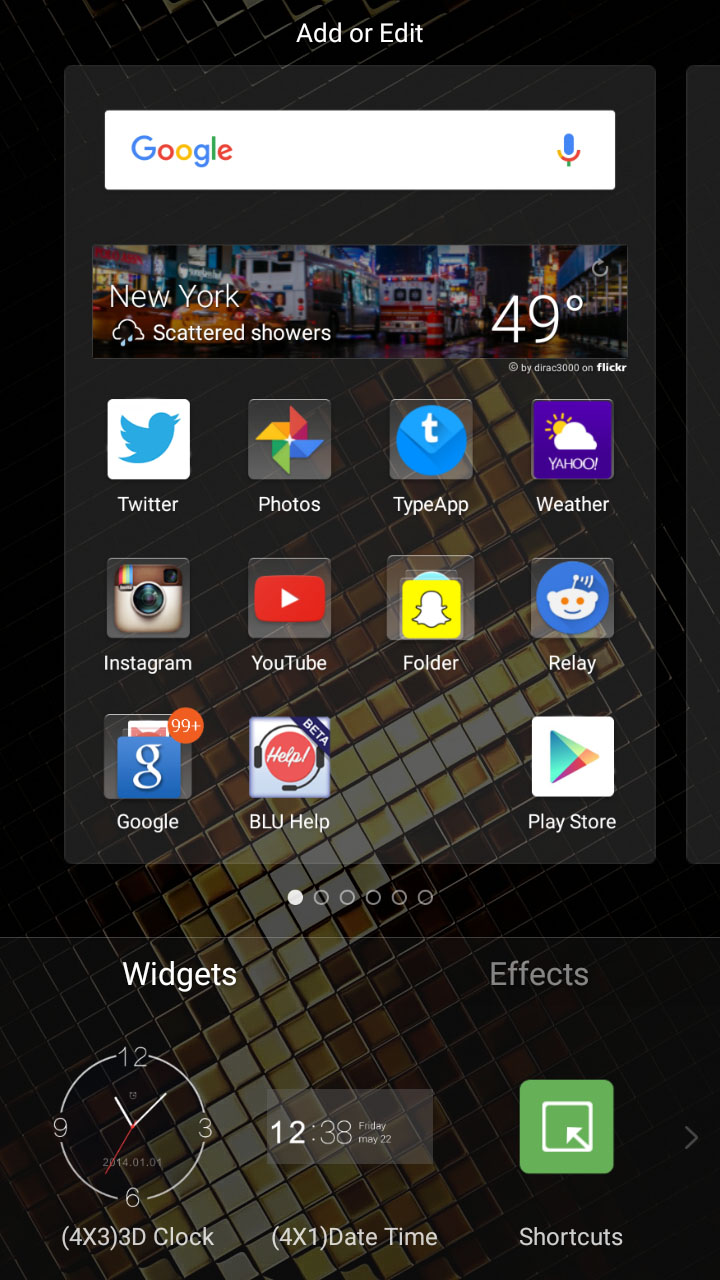Open the Play Store
This screenshot has width=720, height=1280.
point(572,757)
